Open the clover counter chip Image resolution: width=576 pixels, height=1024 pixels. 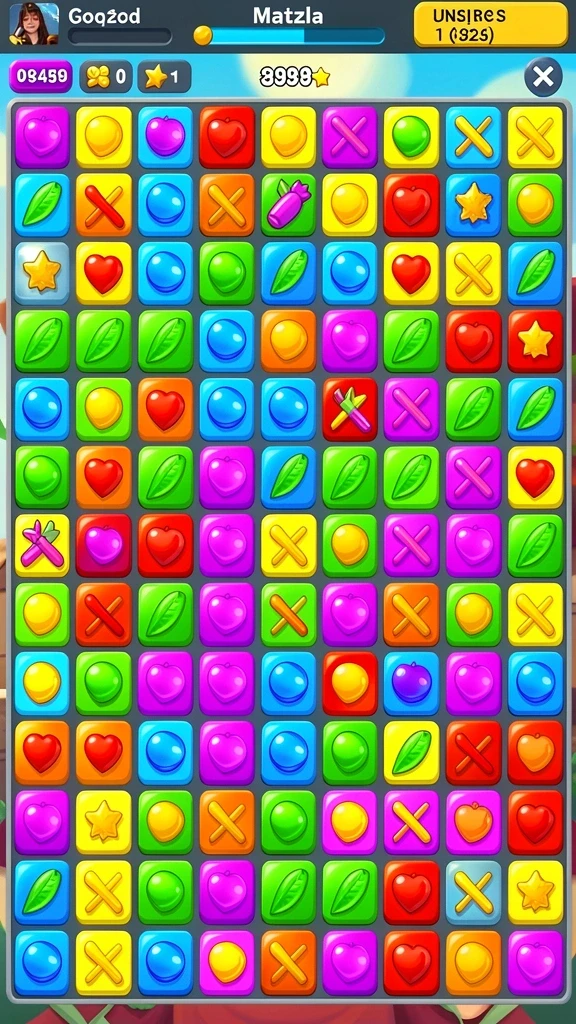pos(105,76)
